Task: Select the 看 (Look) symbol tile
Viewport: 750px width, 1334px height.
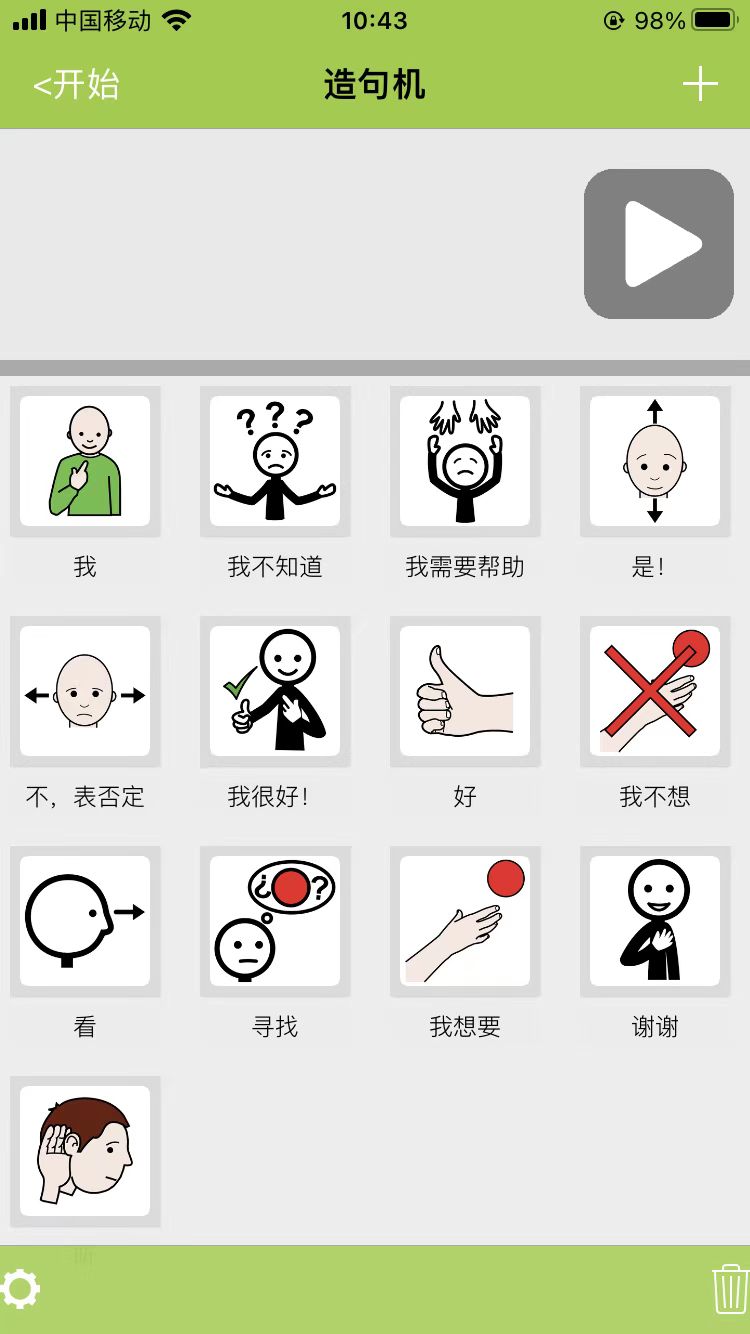Action: [x=85, y=920]
